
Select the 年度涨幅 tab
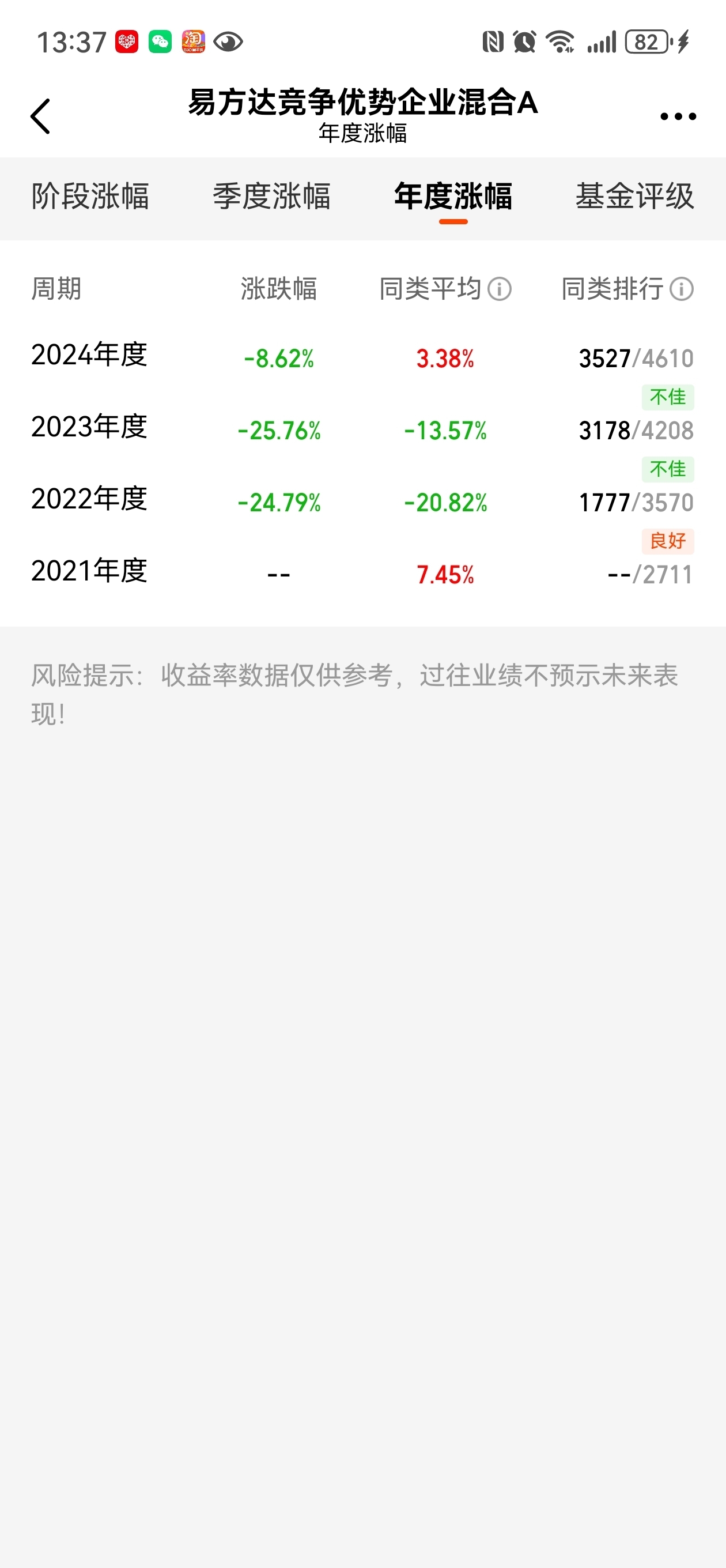coord(453,196)
